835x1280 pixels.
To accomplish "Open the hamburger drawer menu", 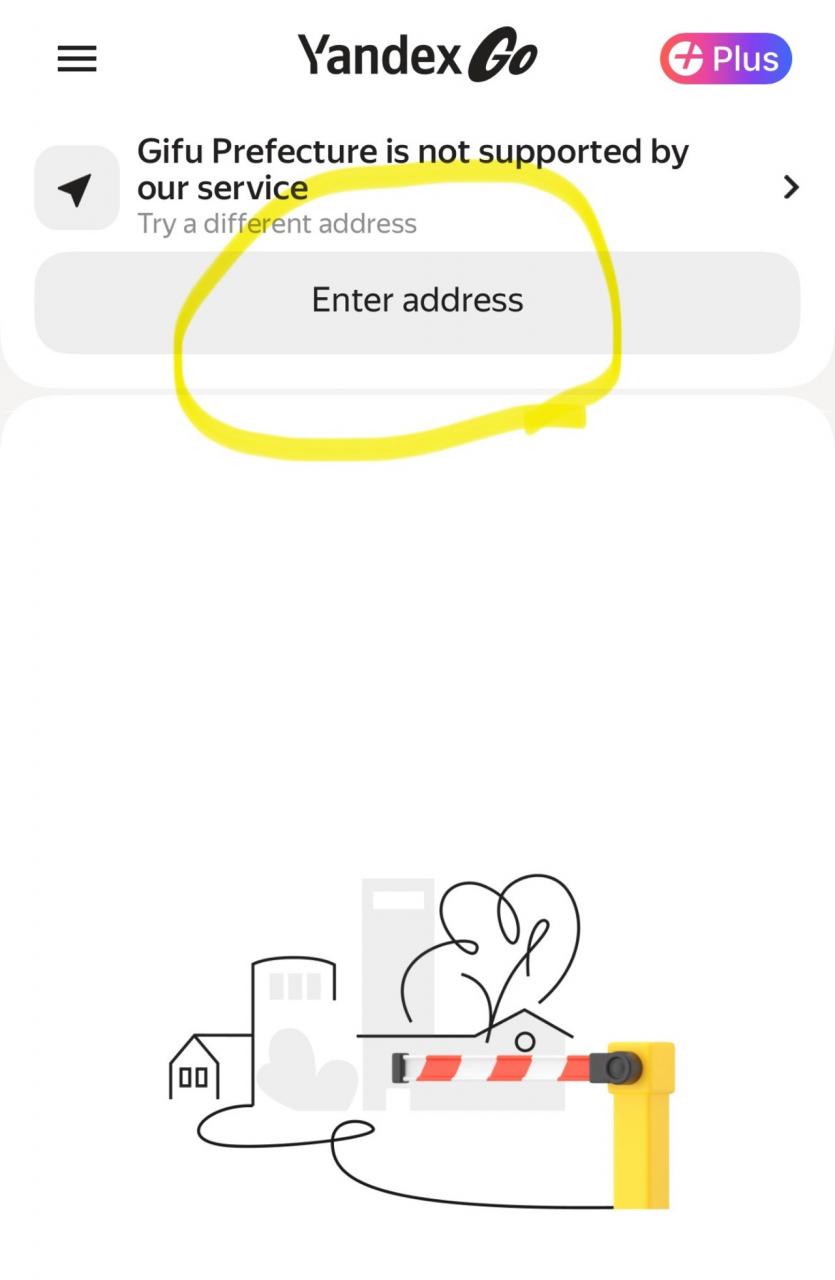I will pyautogui.click(x=77, y=59).
